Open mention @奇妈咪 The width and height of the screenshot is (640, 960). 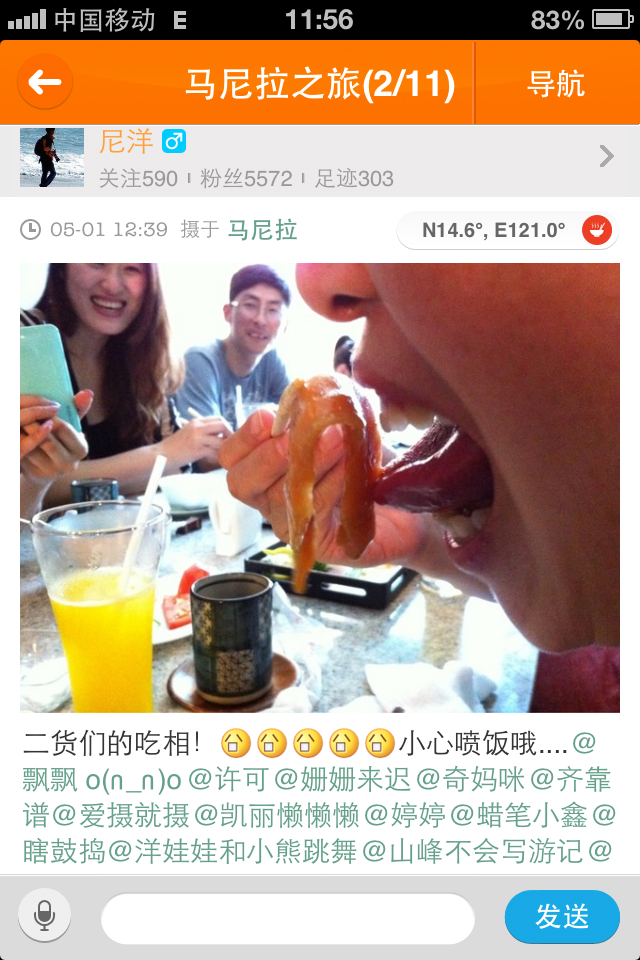tap(469, 780)
